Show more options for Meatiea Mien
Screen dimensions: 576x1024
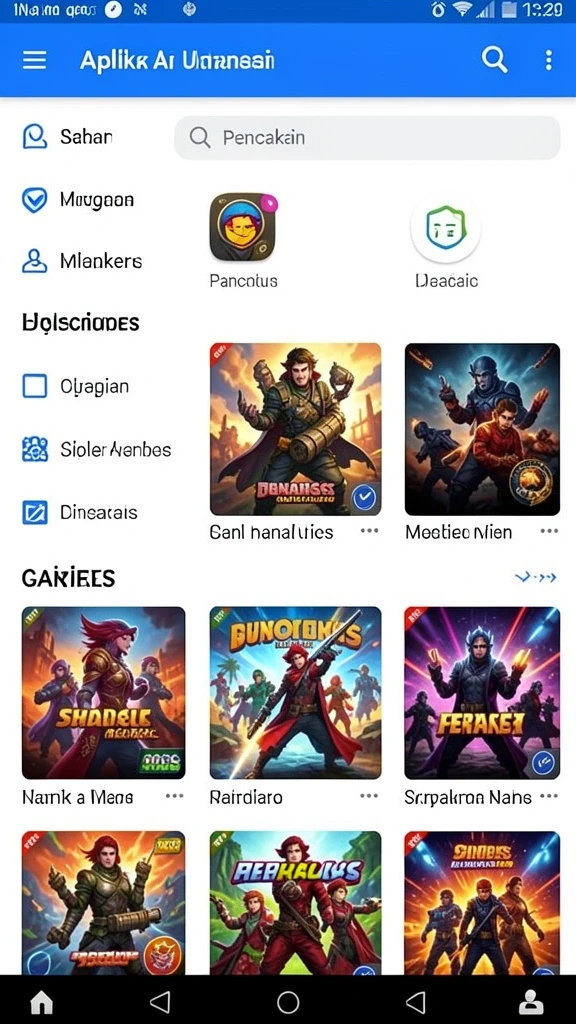coord(549,531)
